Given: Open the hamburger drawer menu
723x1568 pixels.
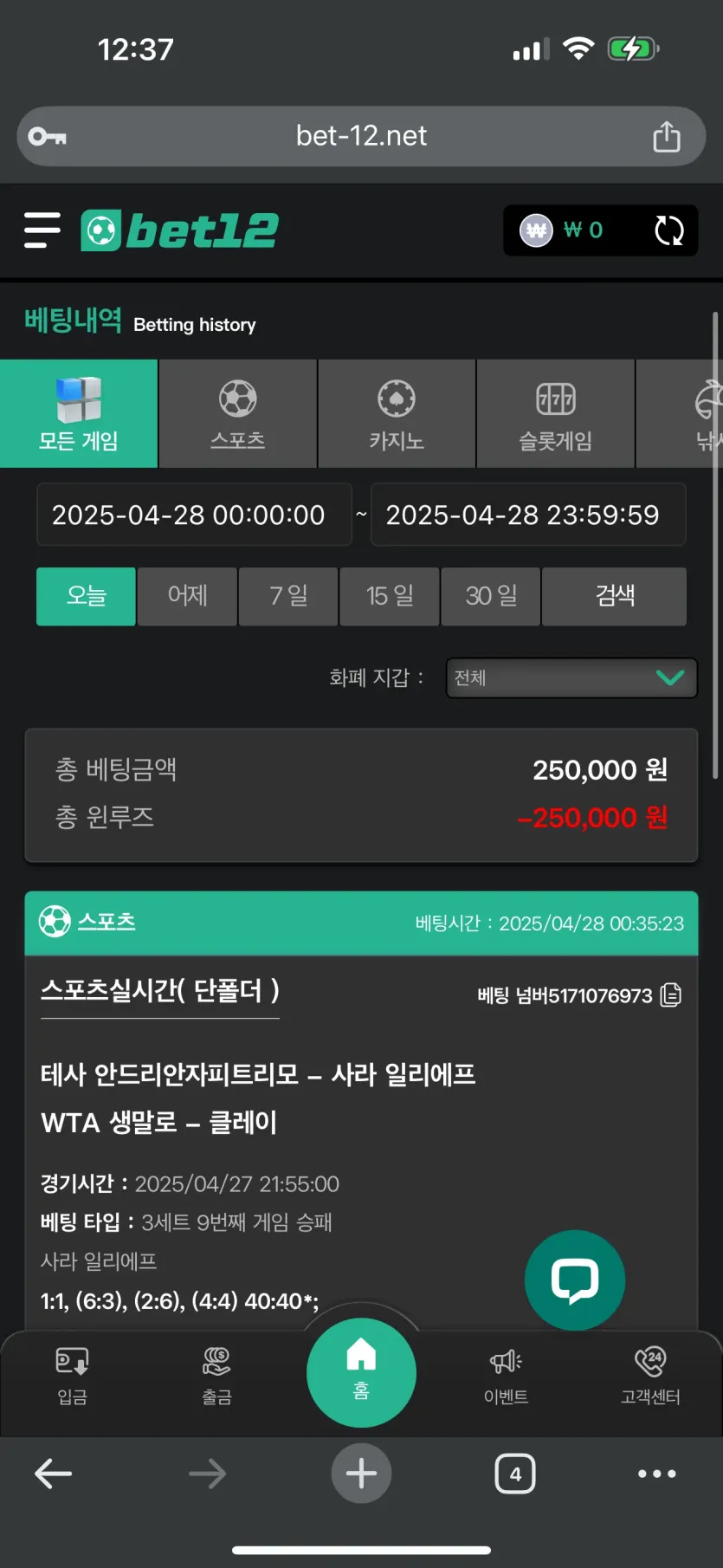Looking at the screenshot, I should pyautogui.click(x=42, y=230).
